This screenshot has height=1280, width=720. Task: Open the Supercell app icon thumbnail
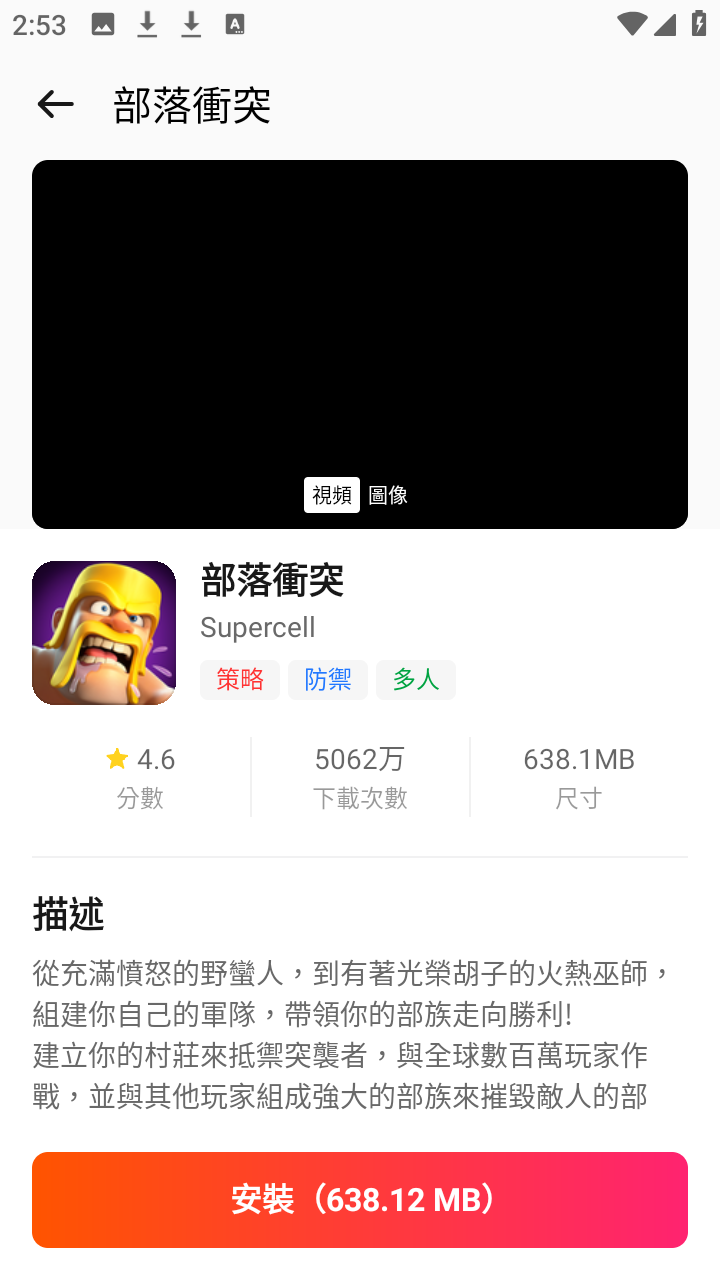click(103, 632)
